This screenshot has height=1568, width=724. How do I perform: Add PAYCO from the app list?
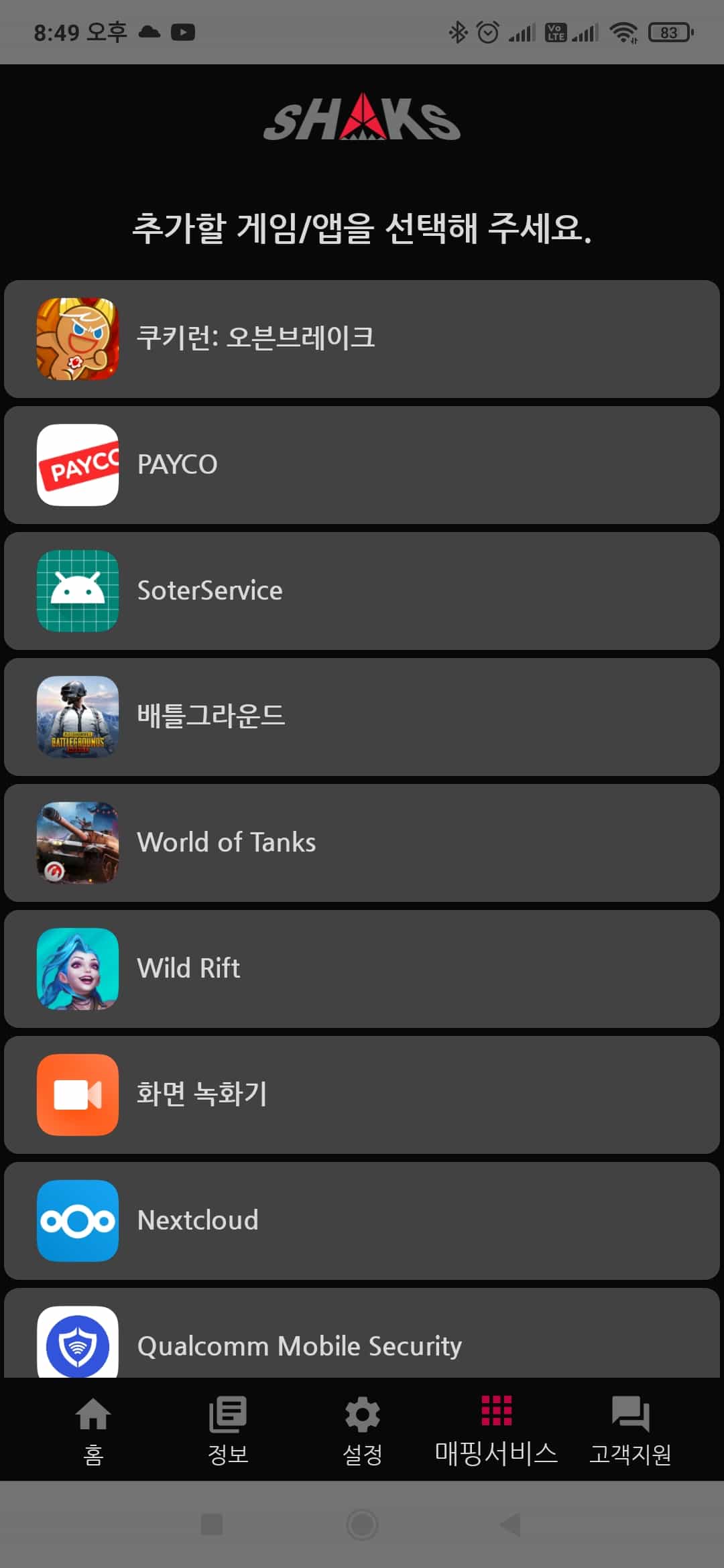pos(362,464)
